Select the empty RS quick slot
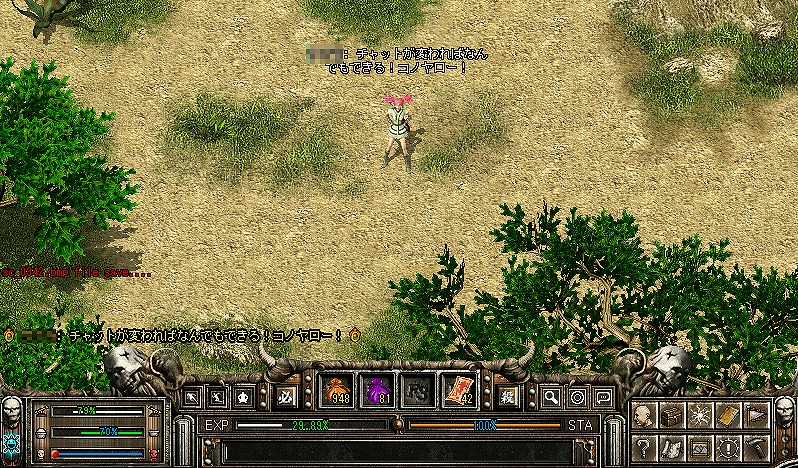The image size is (798, 468). click(x=417, y=390)
